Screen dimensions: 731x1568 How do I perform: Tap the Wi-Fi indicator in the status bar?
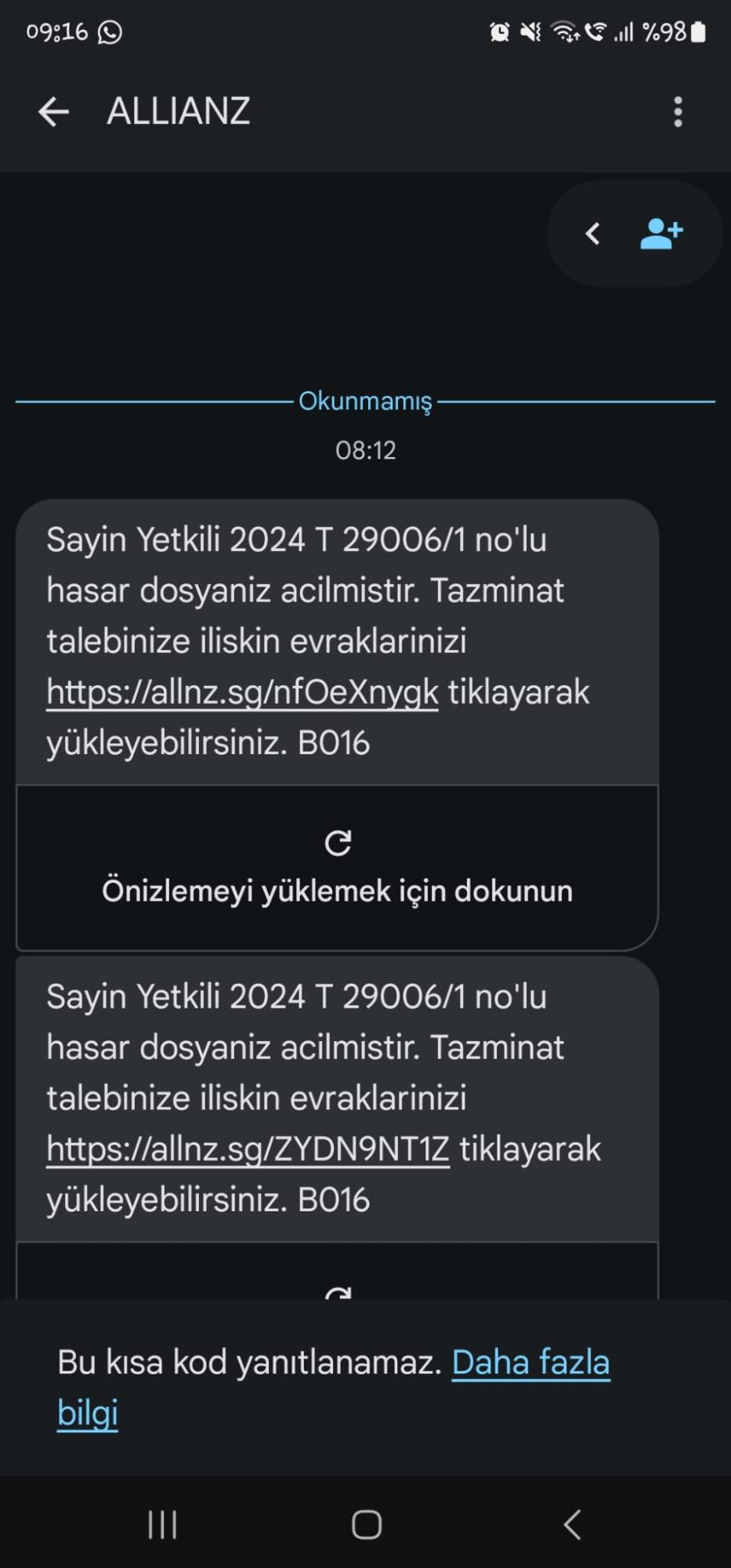[564, 32]
